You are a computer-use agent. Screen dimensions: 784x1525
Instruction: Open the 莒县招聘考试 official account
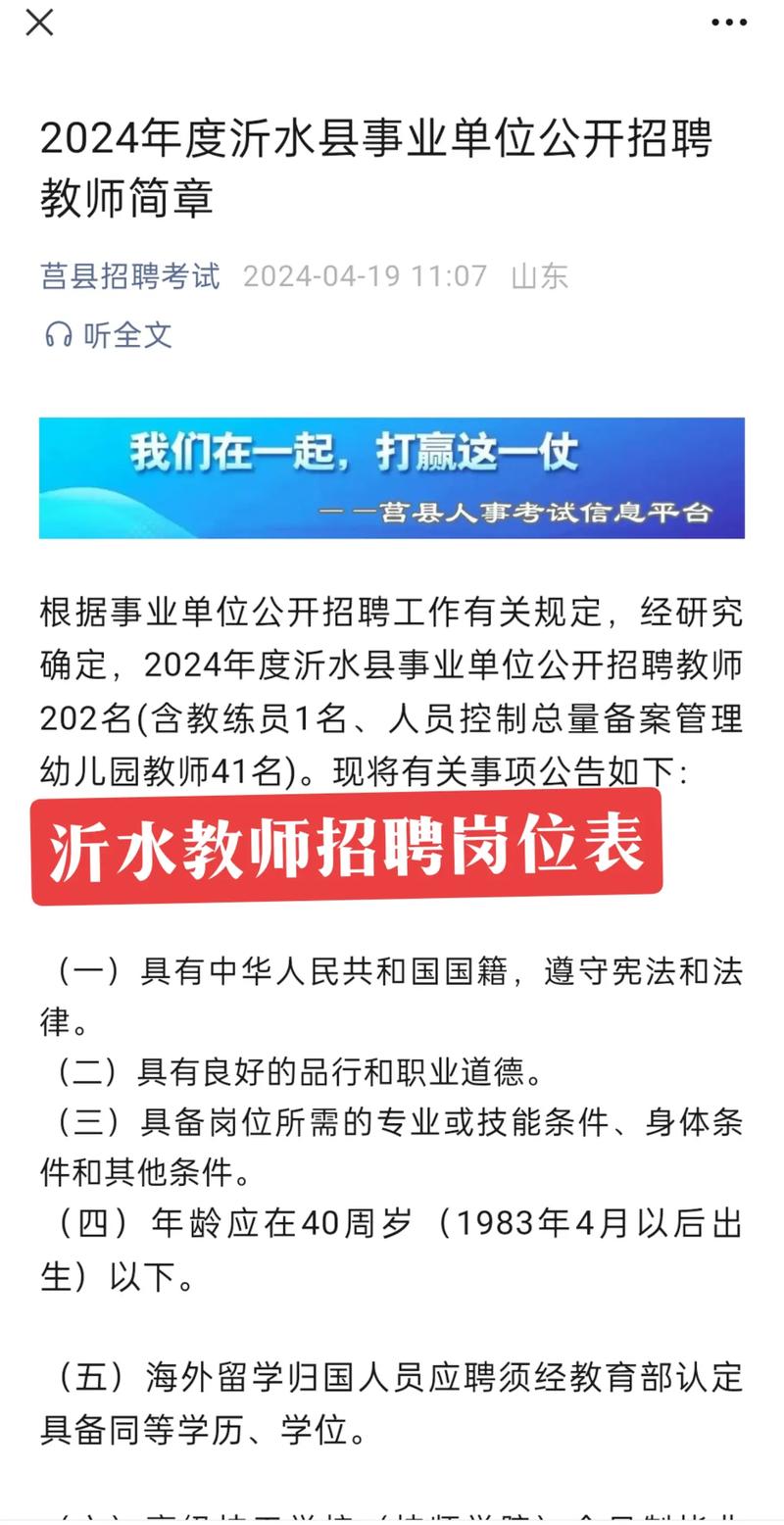point(129,277)
